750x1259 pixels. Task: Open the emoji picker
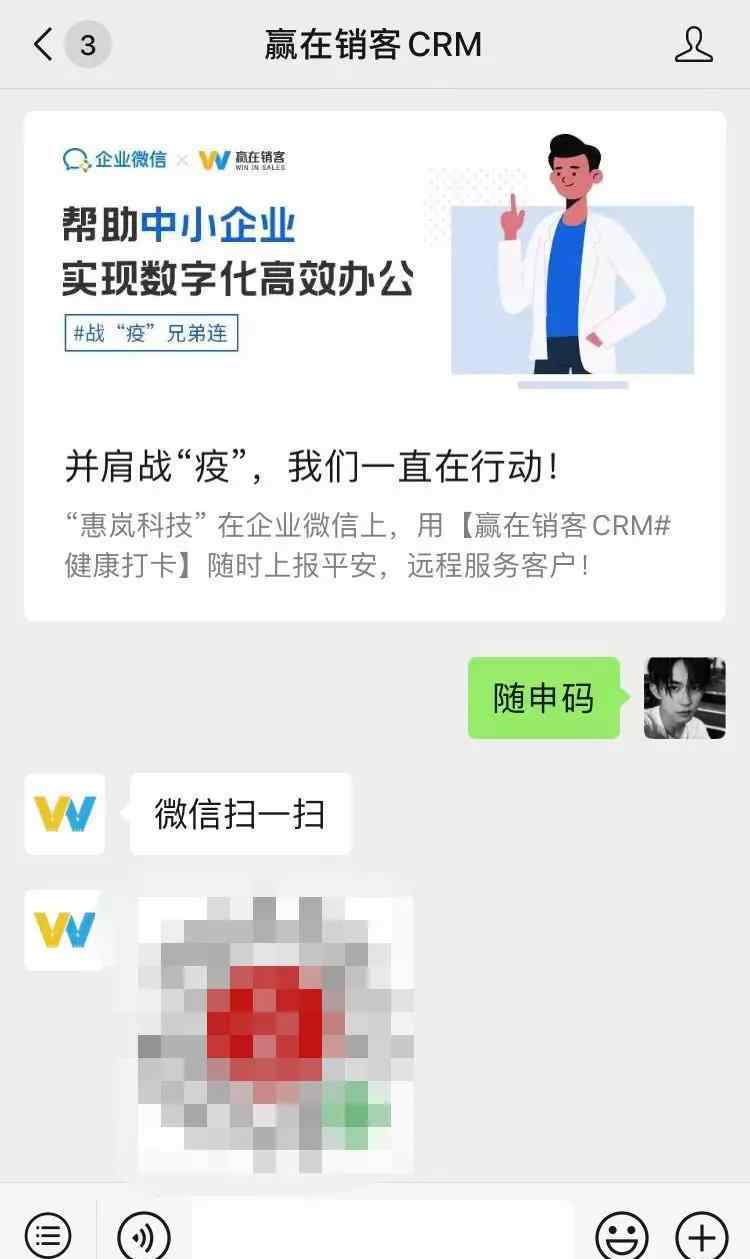622,1236
